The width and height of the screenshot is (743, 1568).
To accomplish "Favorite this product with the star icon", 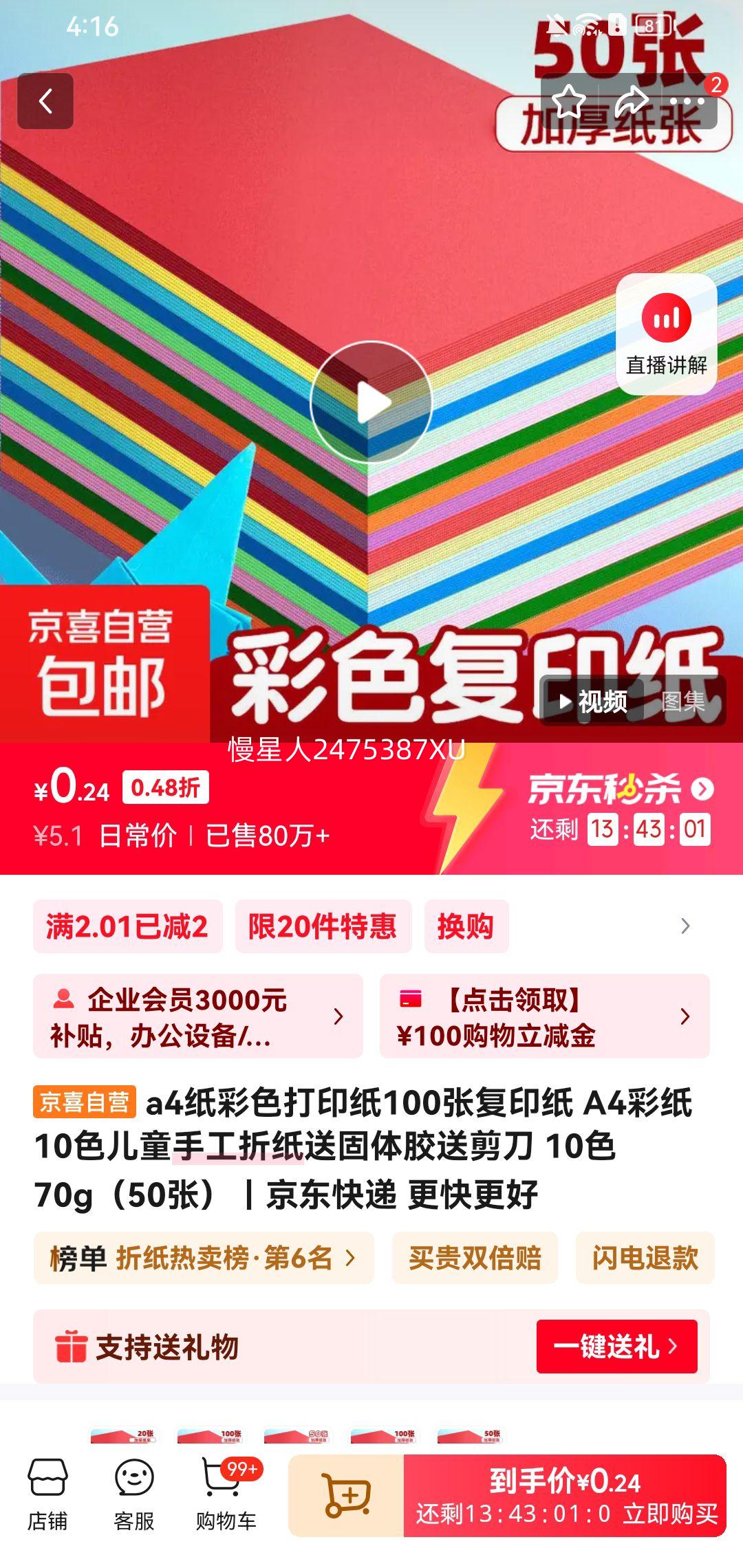I will 568,102.
